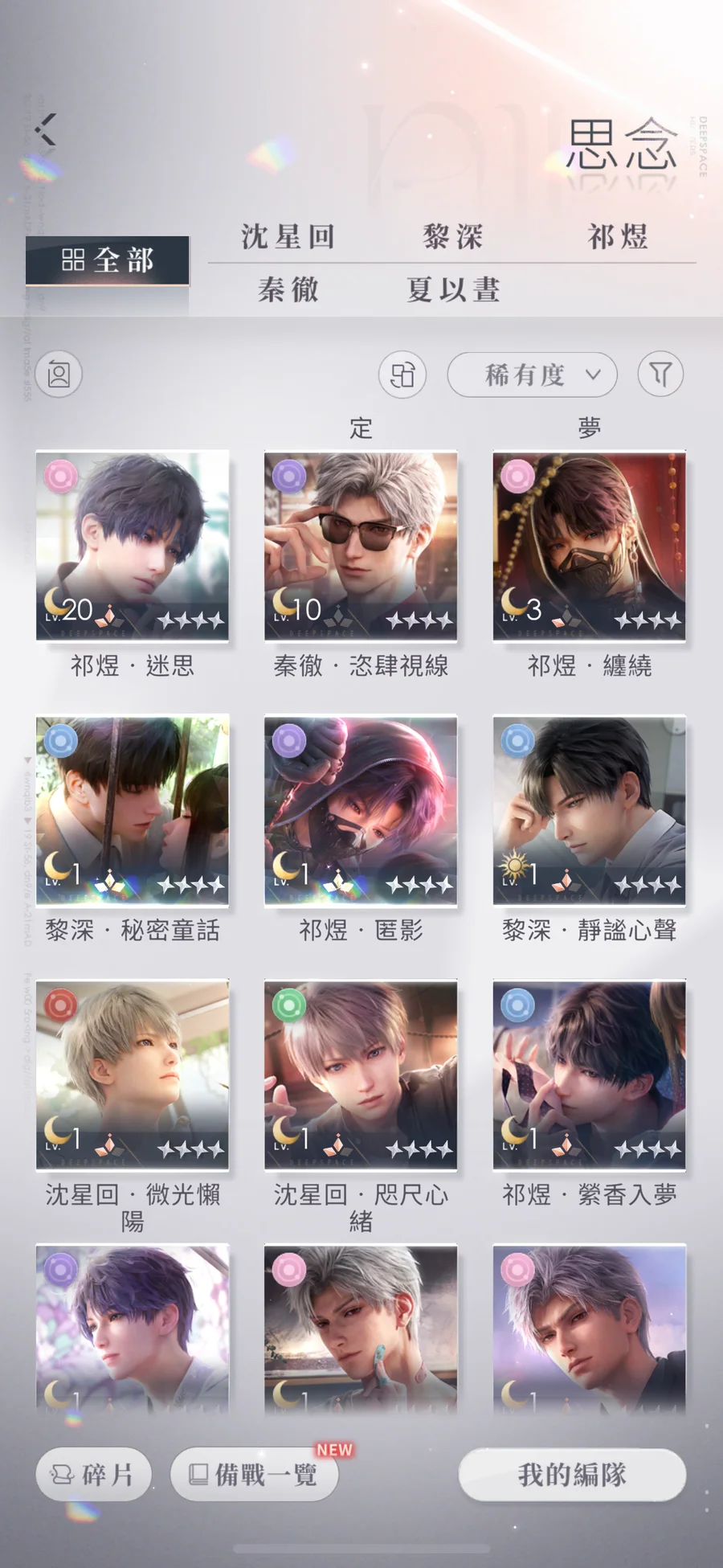Open the 沈星回・微光懶陽 card

(133, 1075)
